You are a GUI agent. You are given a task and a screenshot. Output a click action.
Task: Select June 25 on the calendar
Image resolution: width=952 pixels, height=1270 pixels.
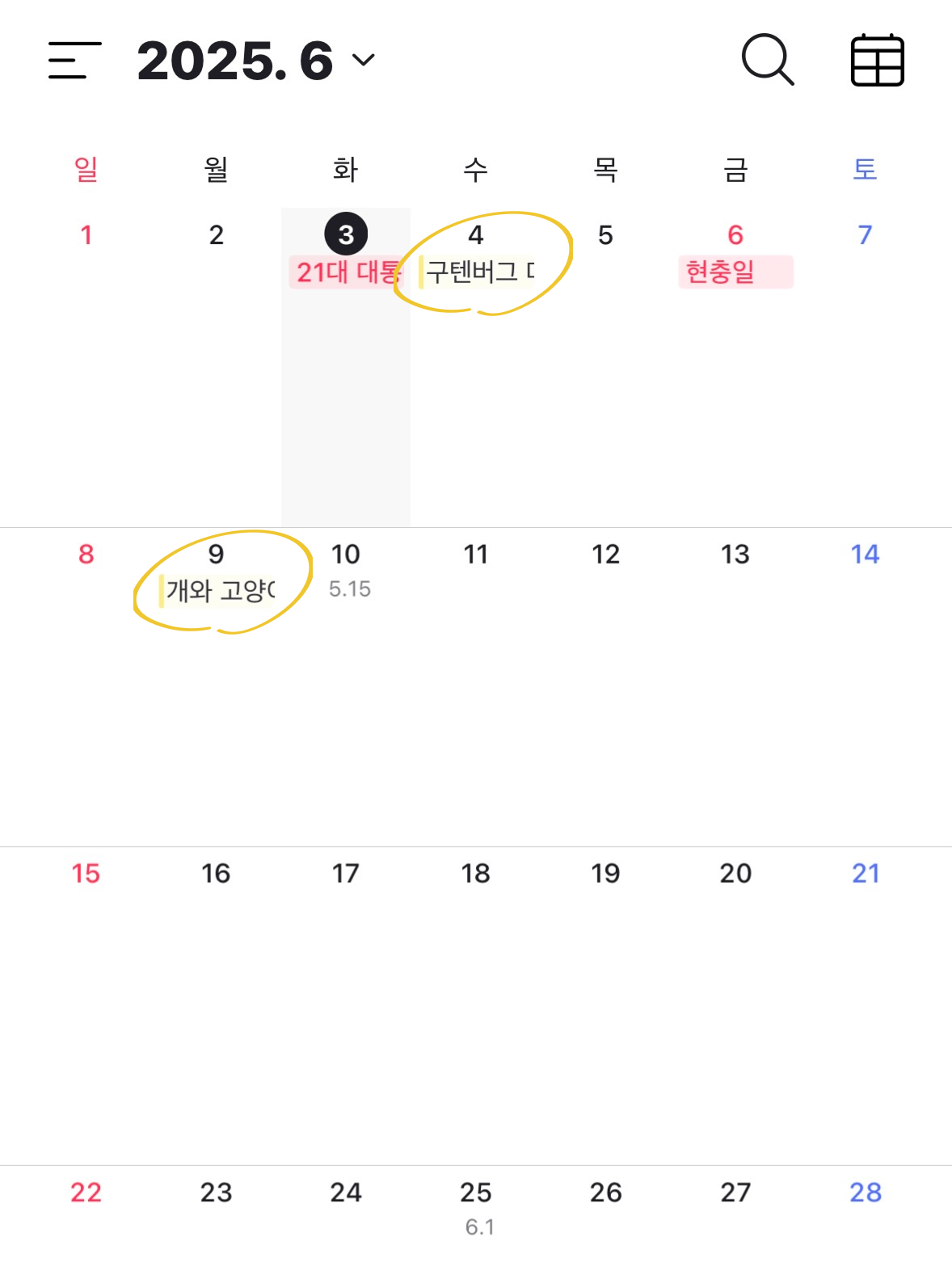(475, 1193)
